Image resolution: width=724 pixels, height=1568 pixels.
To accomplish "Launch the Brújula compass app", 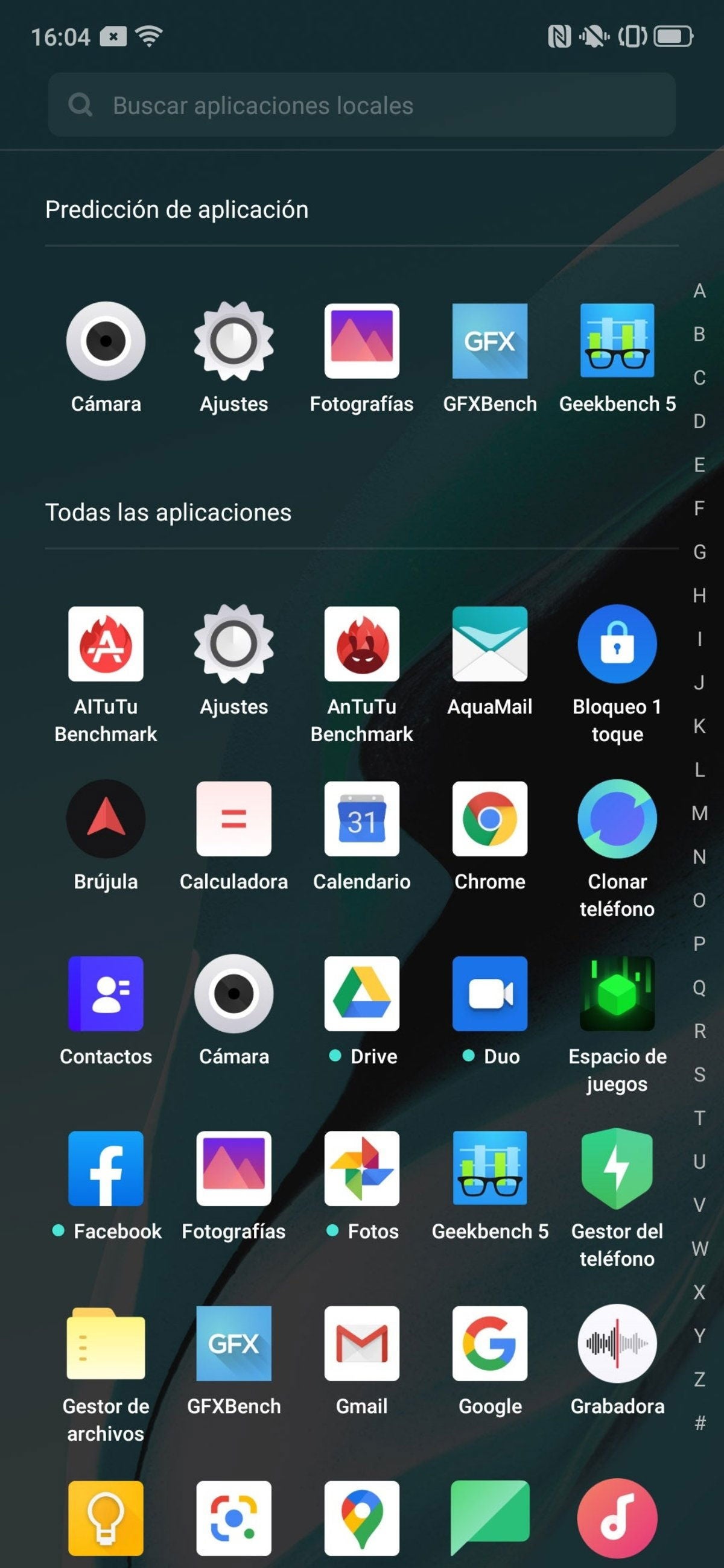I will (106, 819).
